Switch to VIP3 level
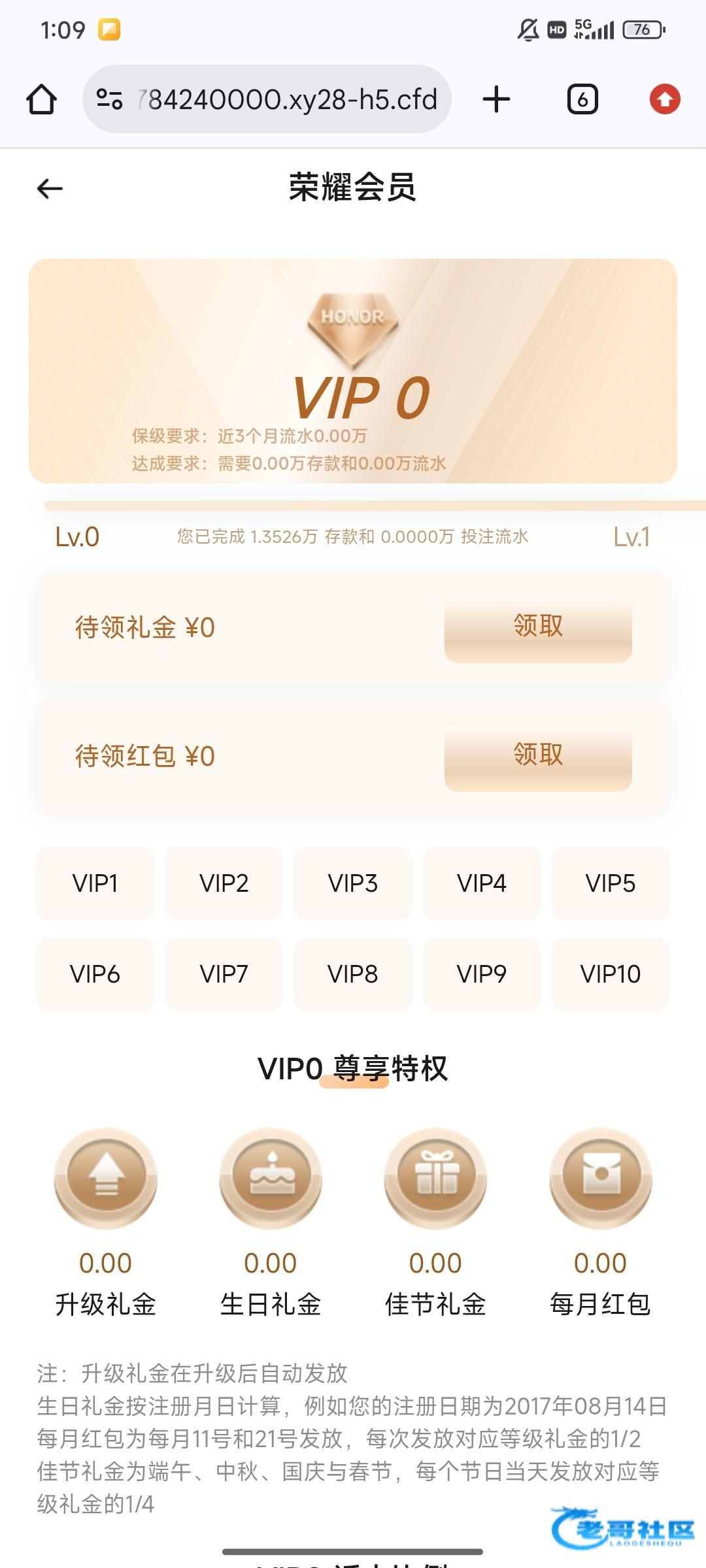The height and width of the screenshot is (1568, 706). (x=353, y=883)
